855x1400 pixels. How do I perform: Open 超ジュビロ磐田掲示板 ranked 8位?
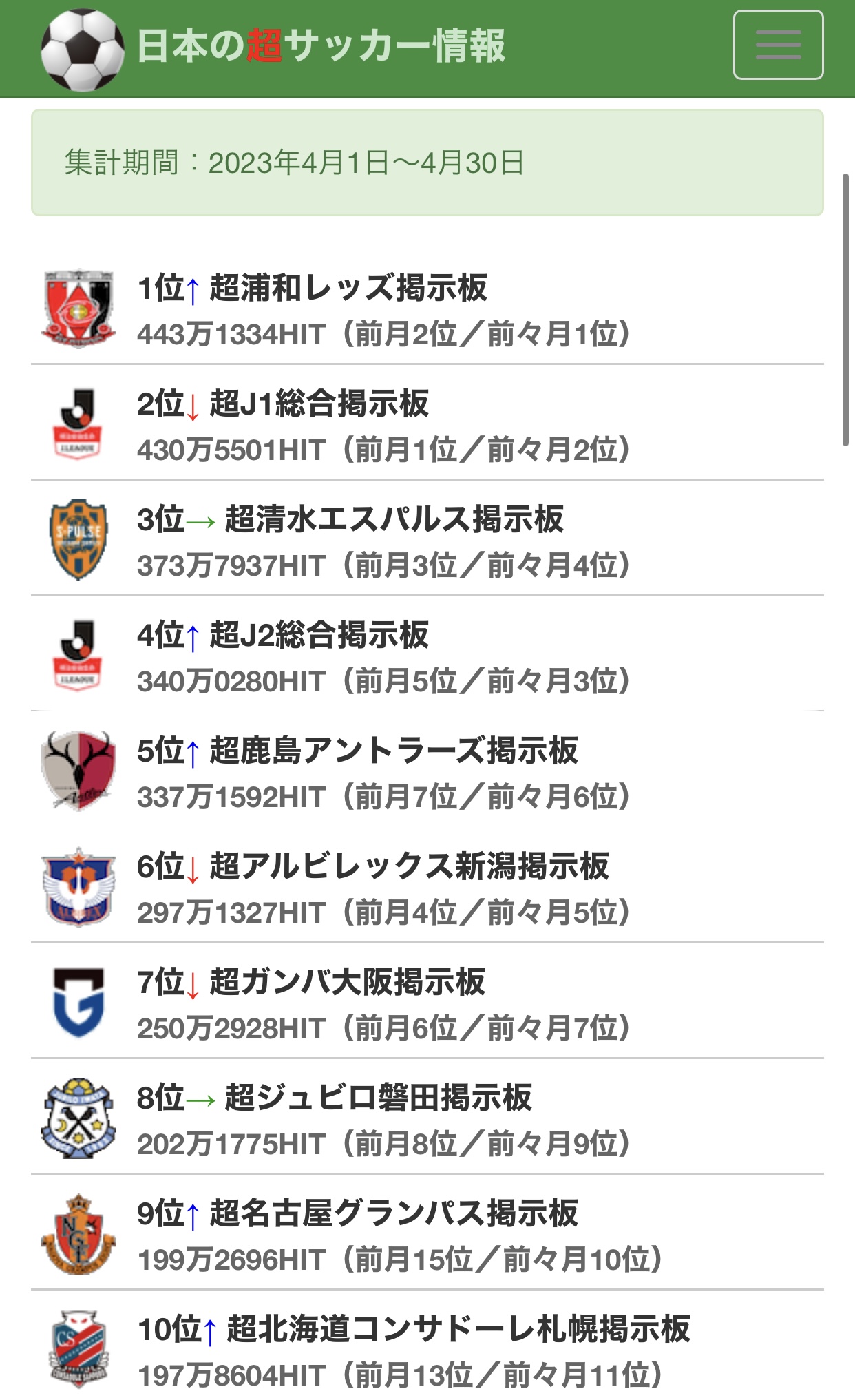coord(378,1098)
